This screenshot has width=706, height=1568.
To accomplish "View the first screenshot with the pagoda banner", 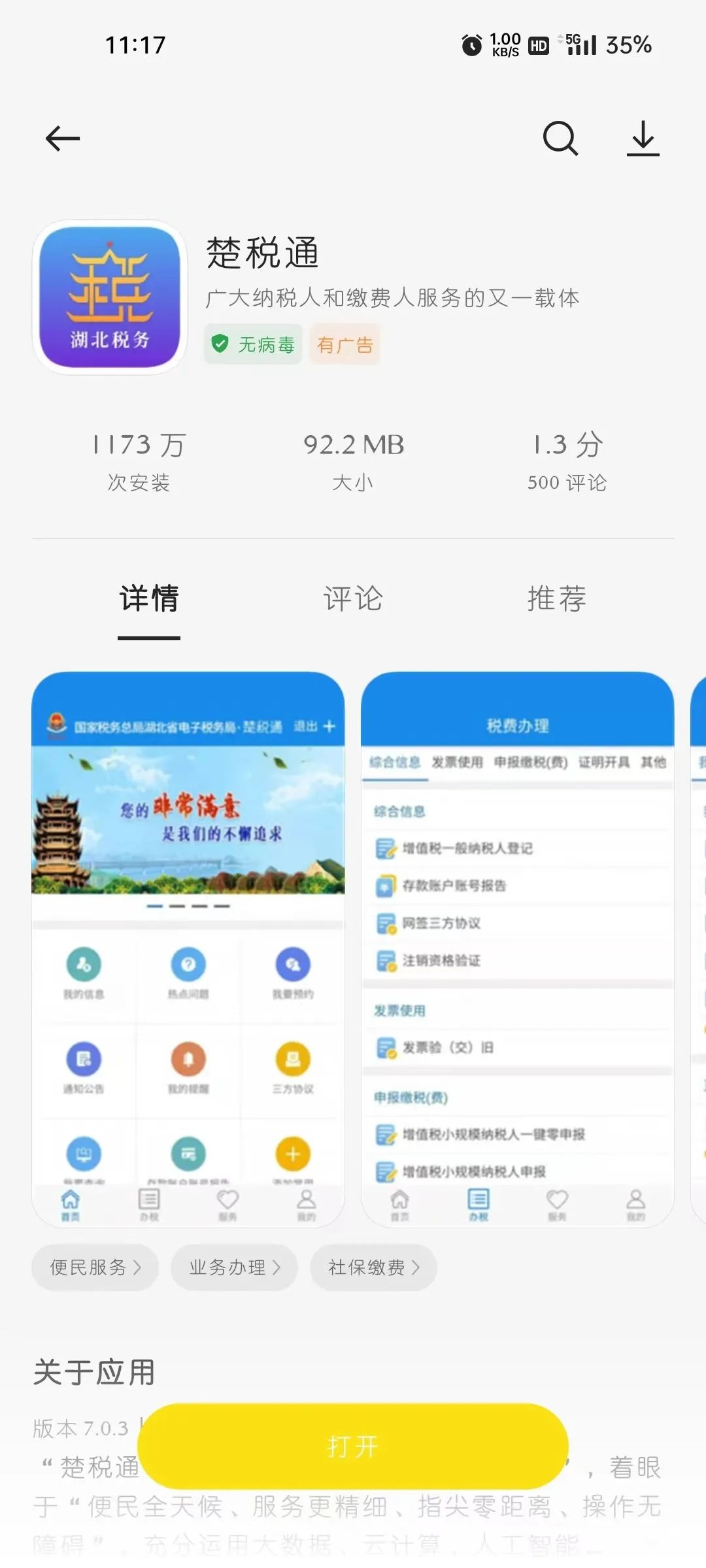I will coord(188,949).
